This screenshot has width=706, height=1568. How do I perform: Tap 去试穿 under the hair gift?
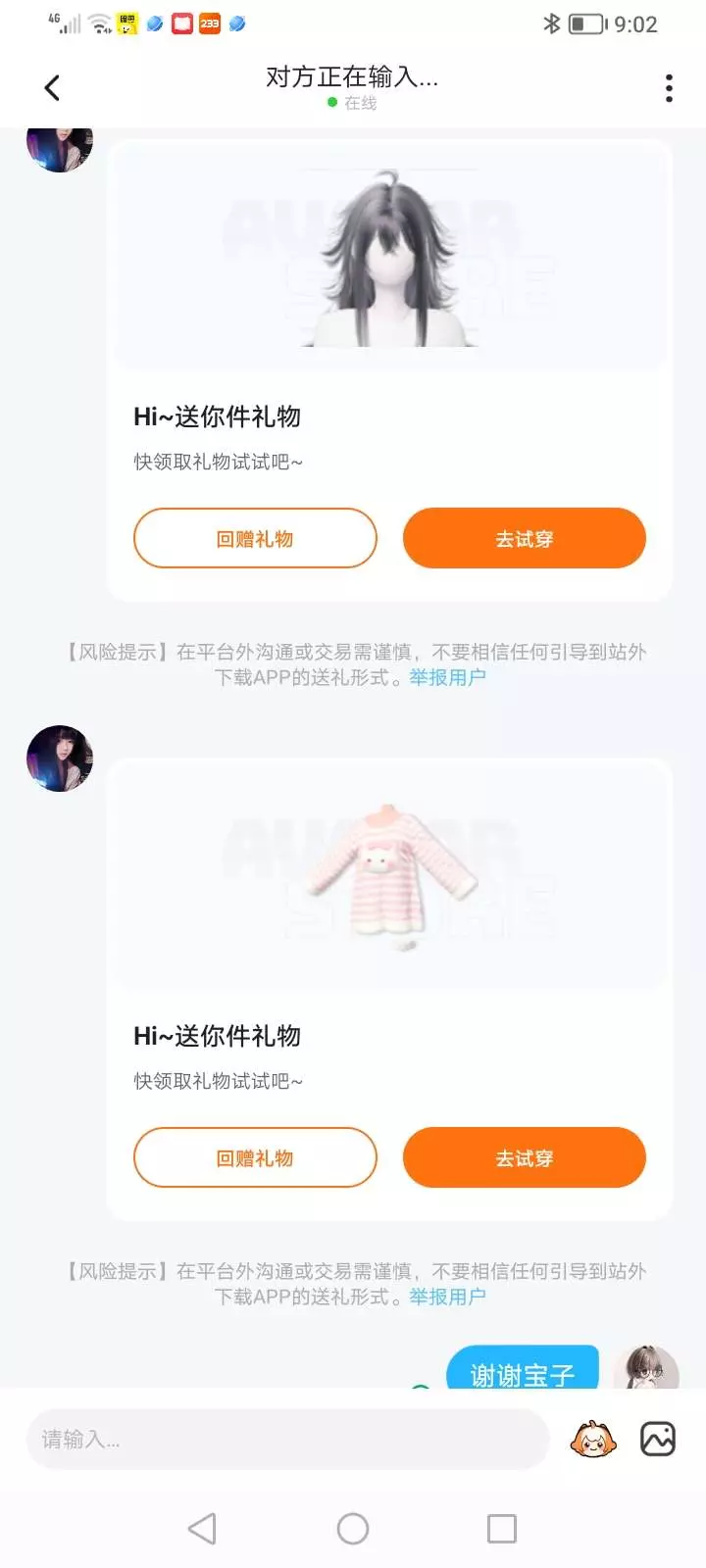click(524, 538)
